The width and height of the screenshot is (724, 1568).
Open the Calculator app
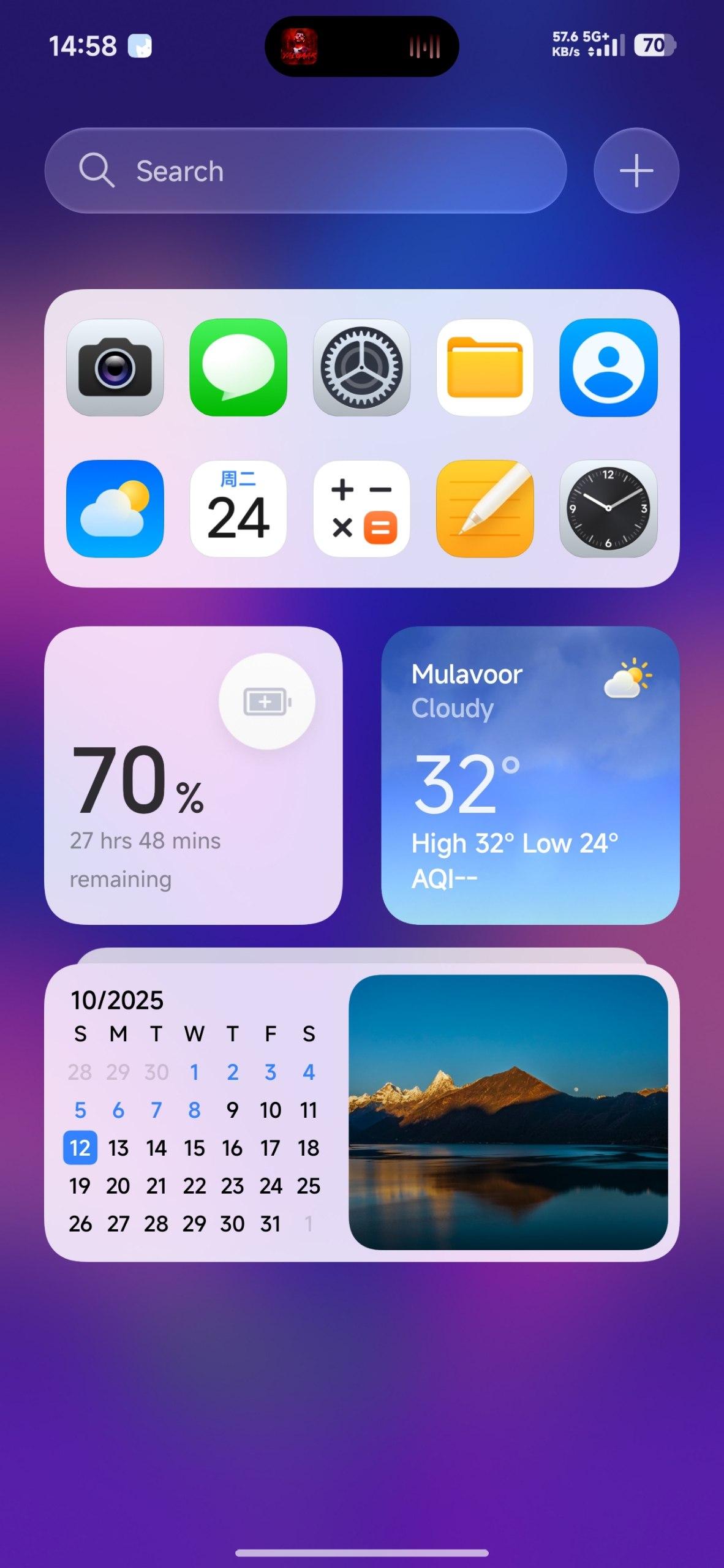point(361,508)
